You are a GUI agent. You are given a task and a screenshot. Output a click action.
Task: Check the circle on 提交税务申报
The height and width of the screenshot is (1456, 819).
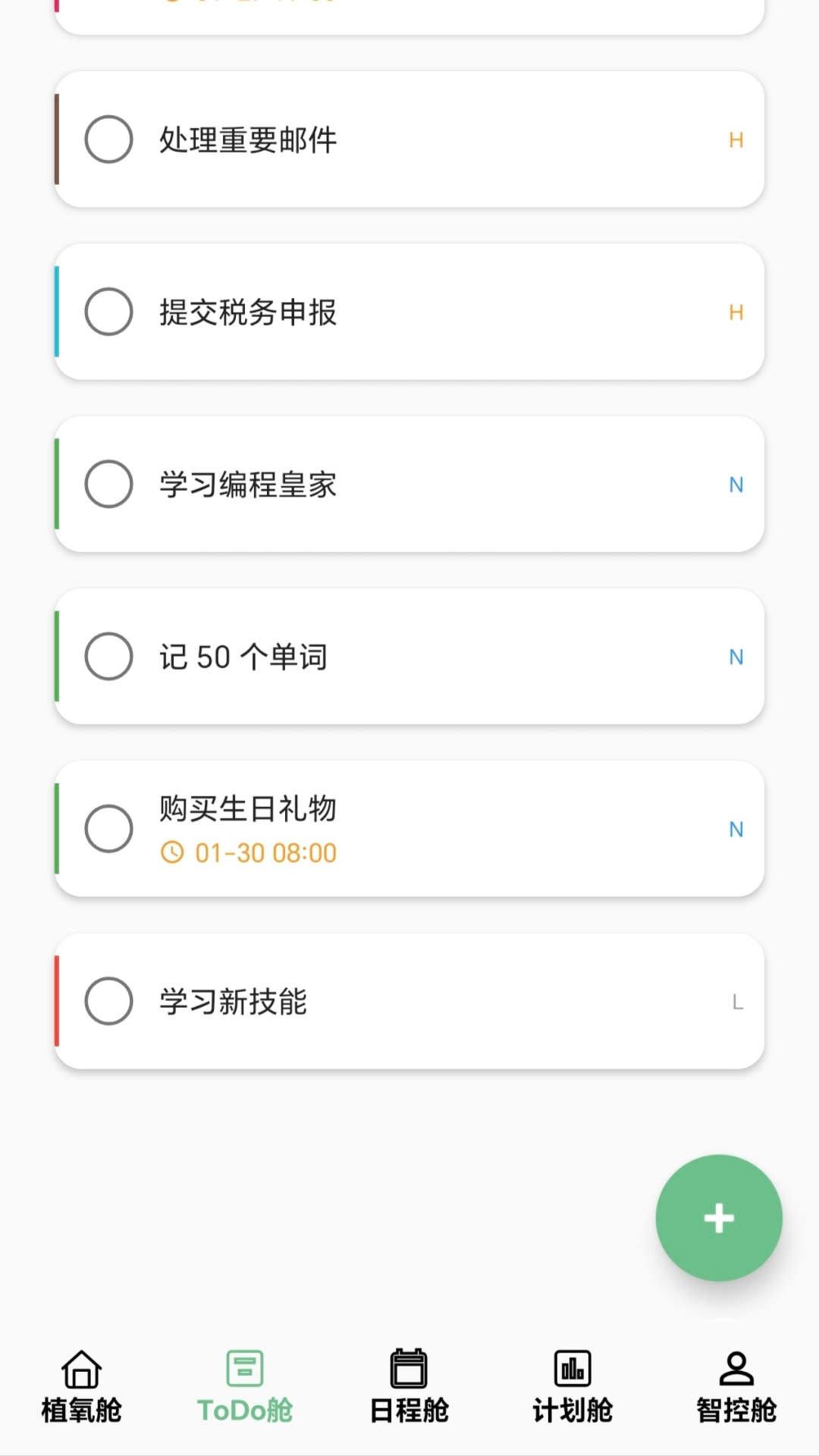[108, 310]
